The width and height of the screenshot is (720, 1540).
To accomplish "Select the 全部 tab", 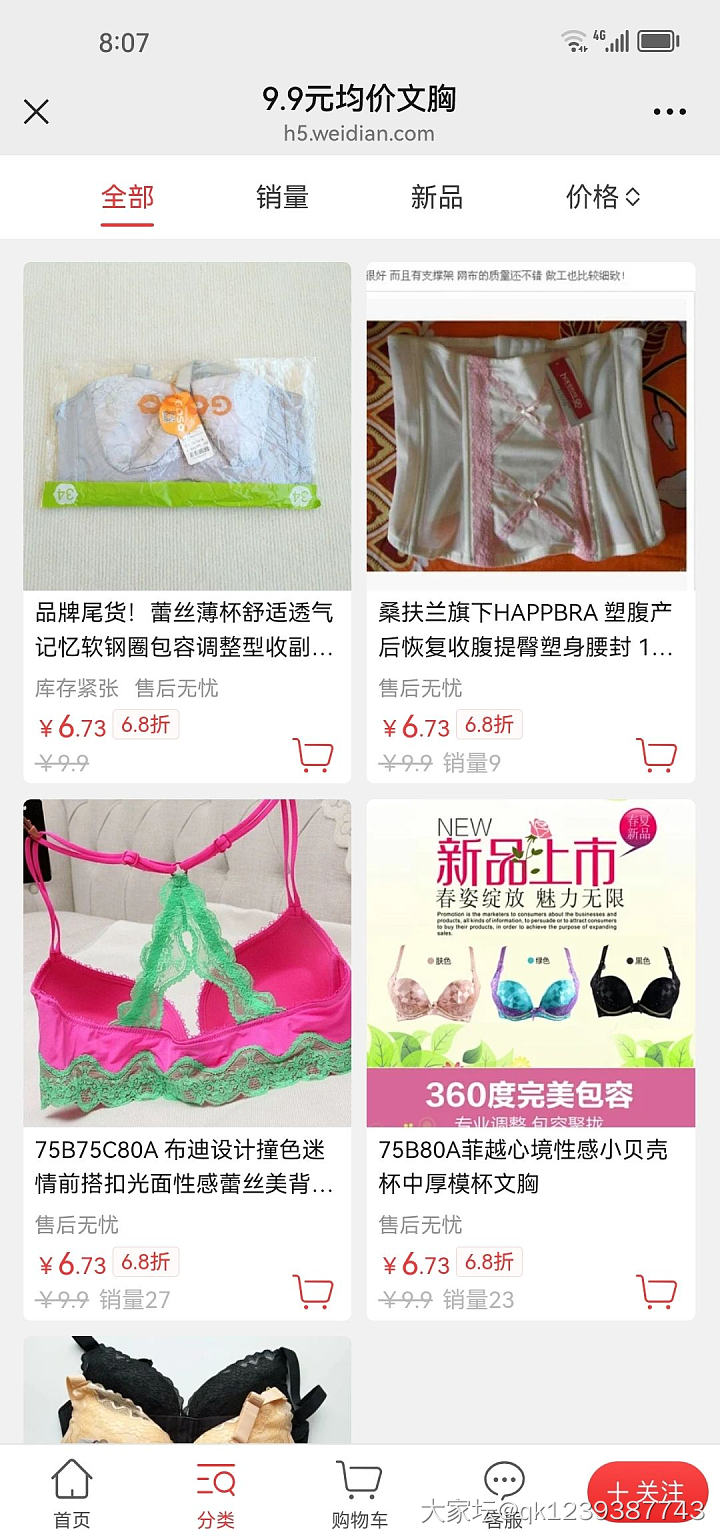I will coord(126,197).
